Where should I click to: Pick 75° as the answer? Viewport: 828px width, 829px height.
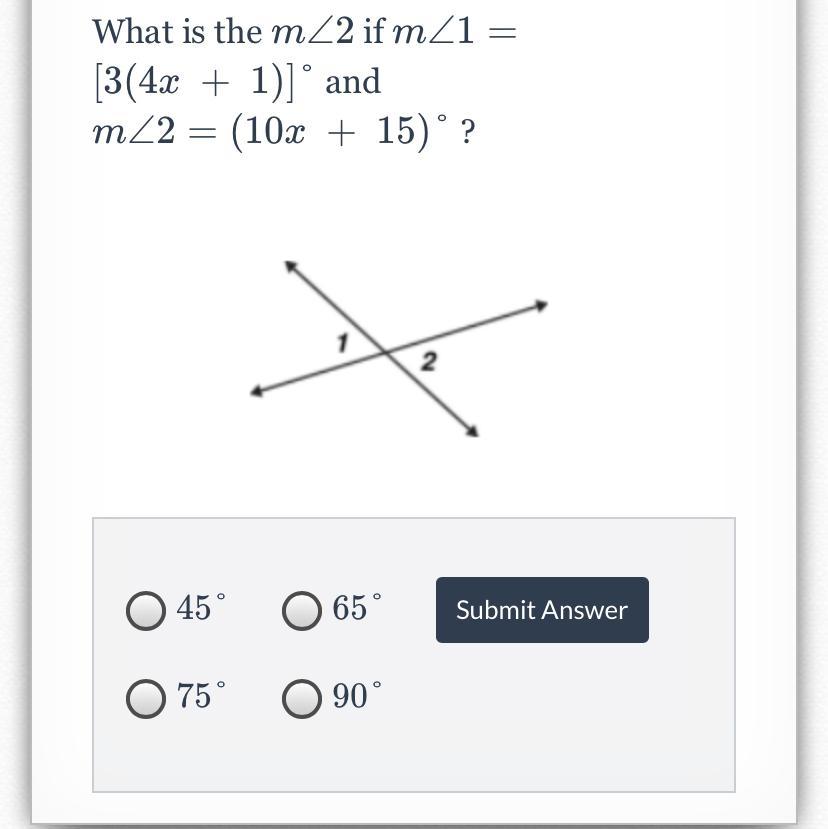coord(147,698)
